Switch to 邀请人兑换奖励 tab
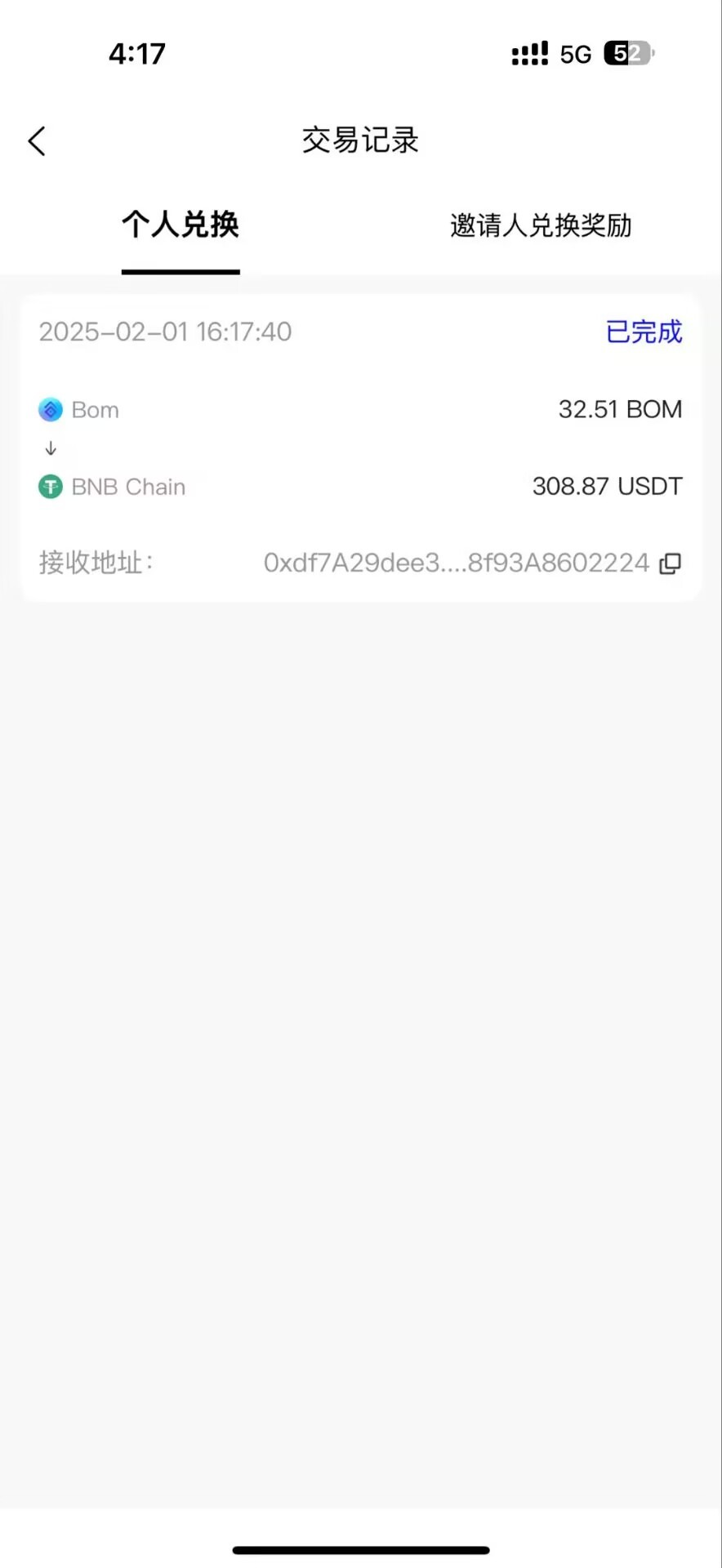 (541, 226)
